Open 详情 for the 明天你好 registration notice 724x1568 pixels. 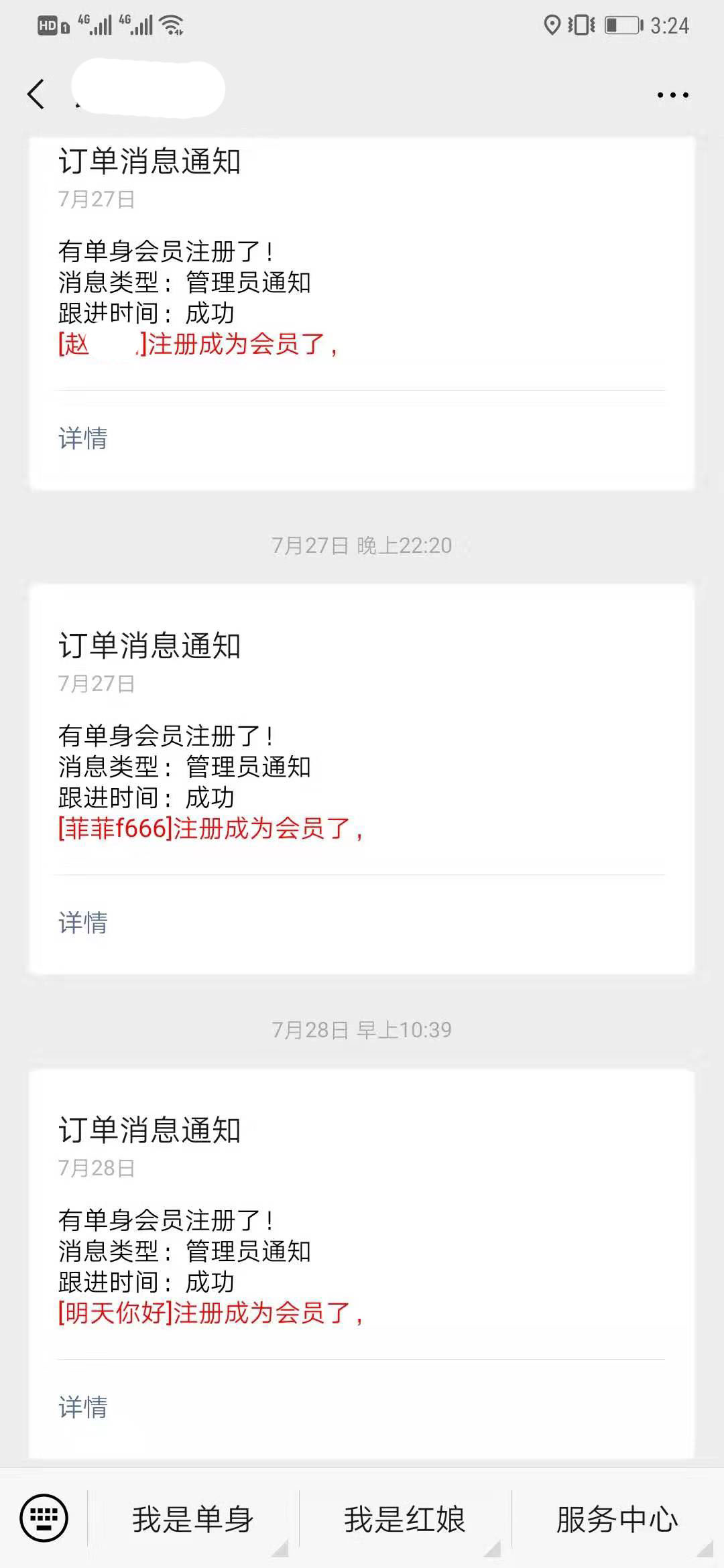point(83,1407)
